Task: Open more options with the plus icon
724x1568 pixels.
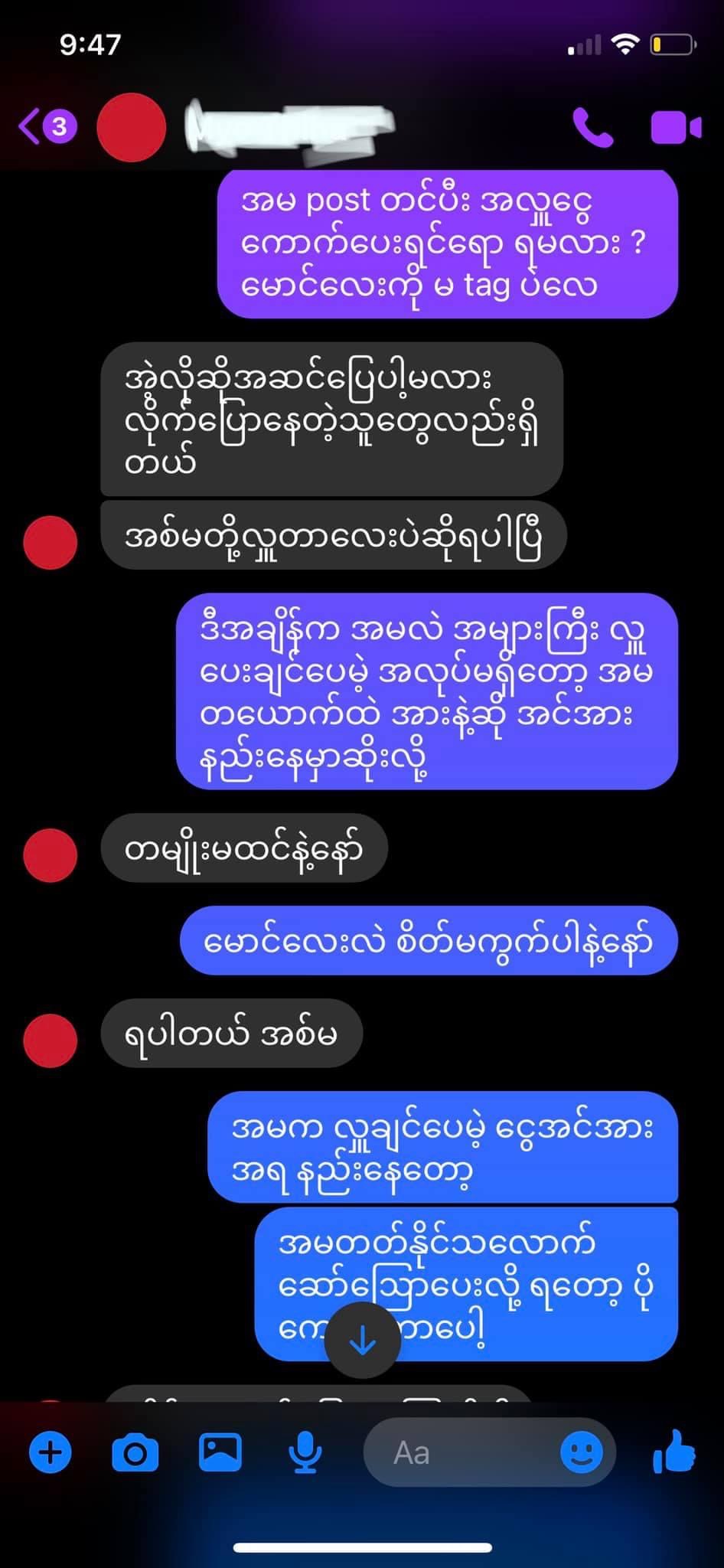Action: (51, 1452)
